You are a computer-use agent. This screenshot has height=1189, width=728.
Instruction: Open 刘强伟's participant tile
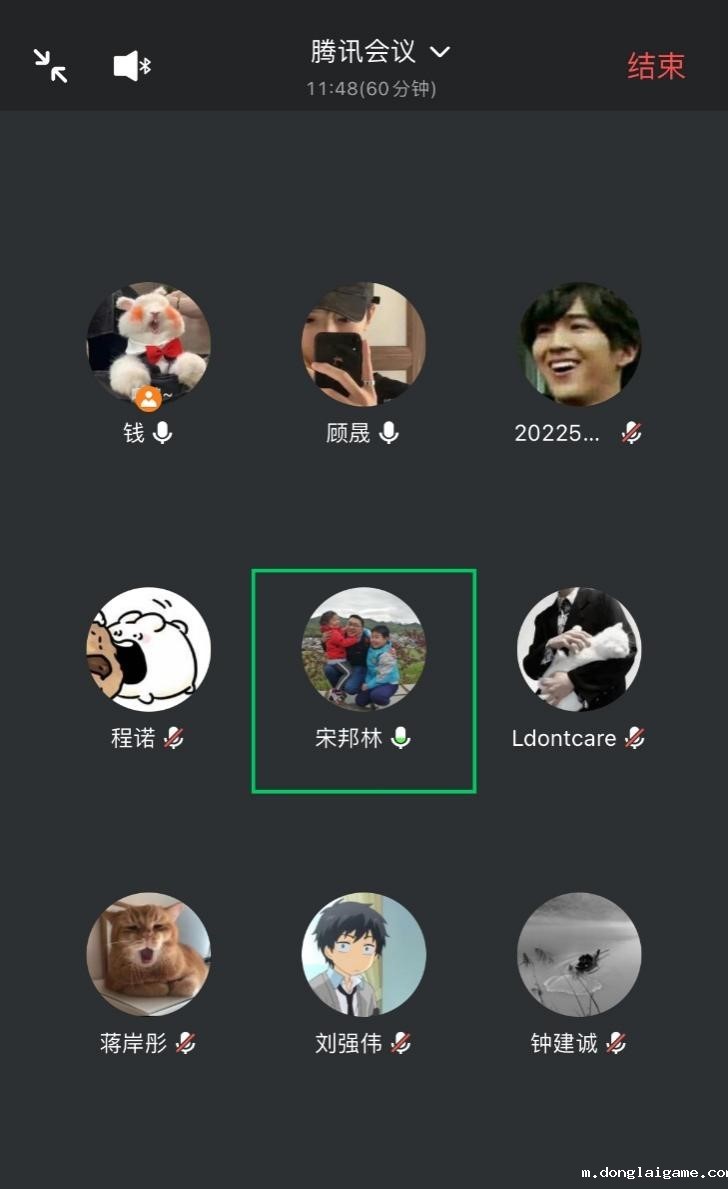pyautogui.click(x=364, y=954)
